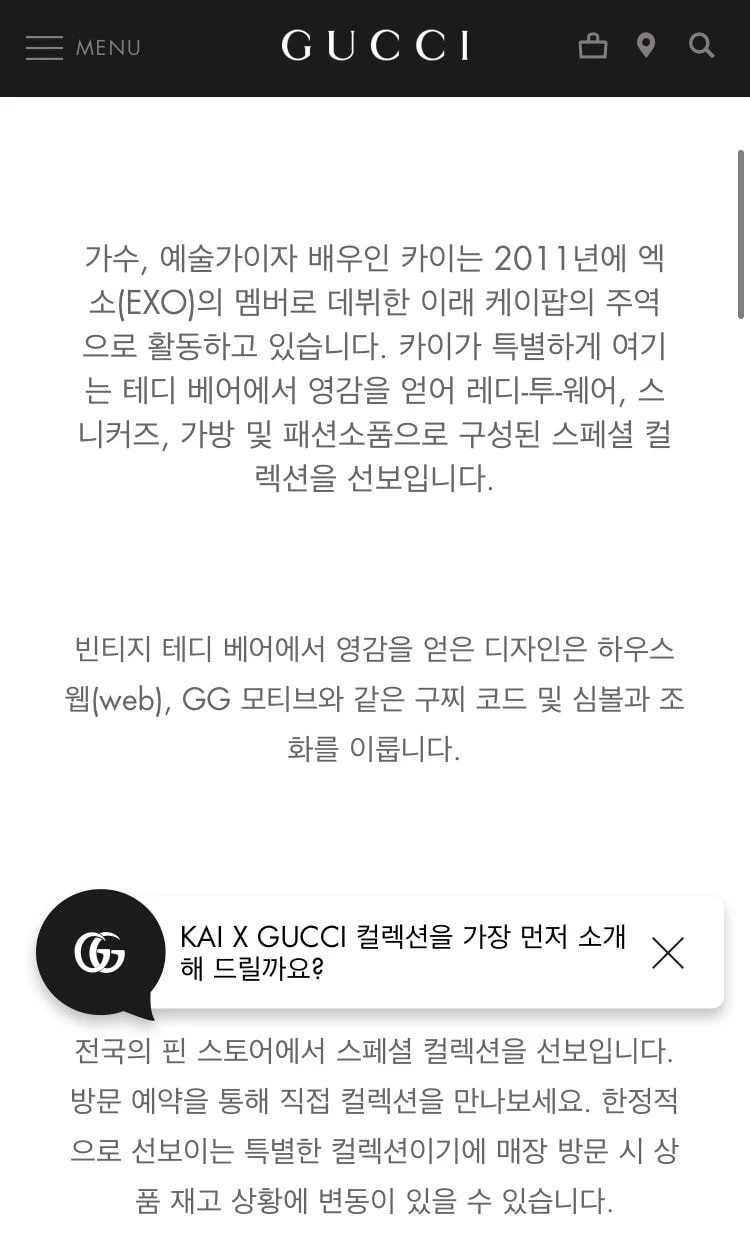Open the store locator pin

646,46
